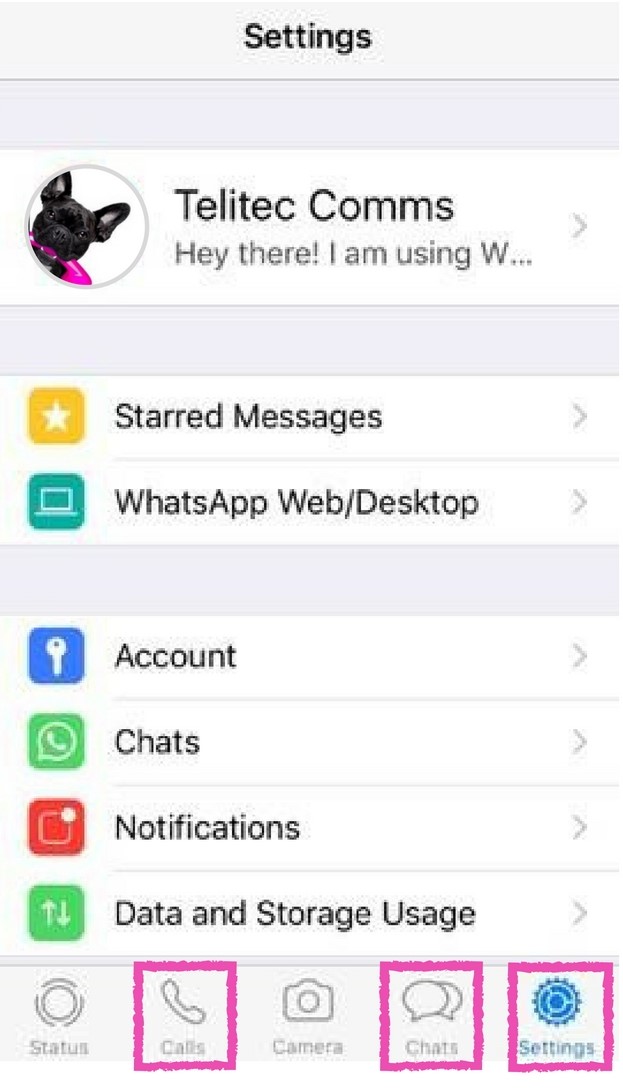Open WhatsApp Web/Desktop
Image resolution: width=623 pixels, height=1090 pixels.
[x=312, y=502]
